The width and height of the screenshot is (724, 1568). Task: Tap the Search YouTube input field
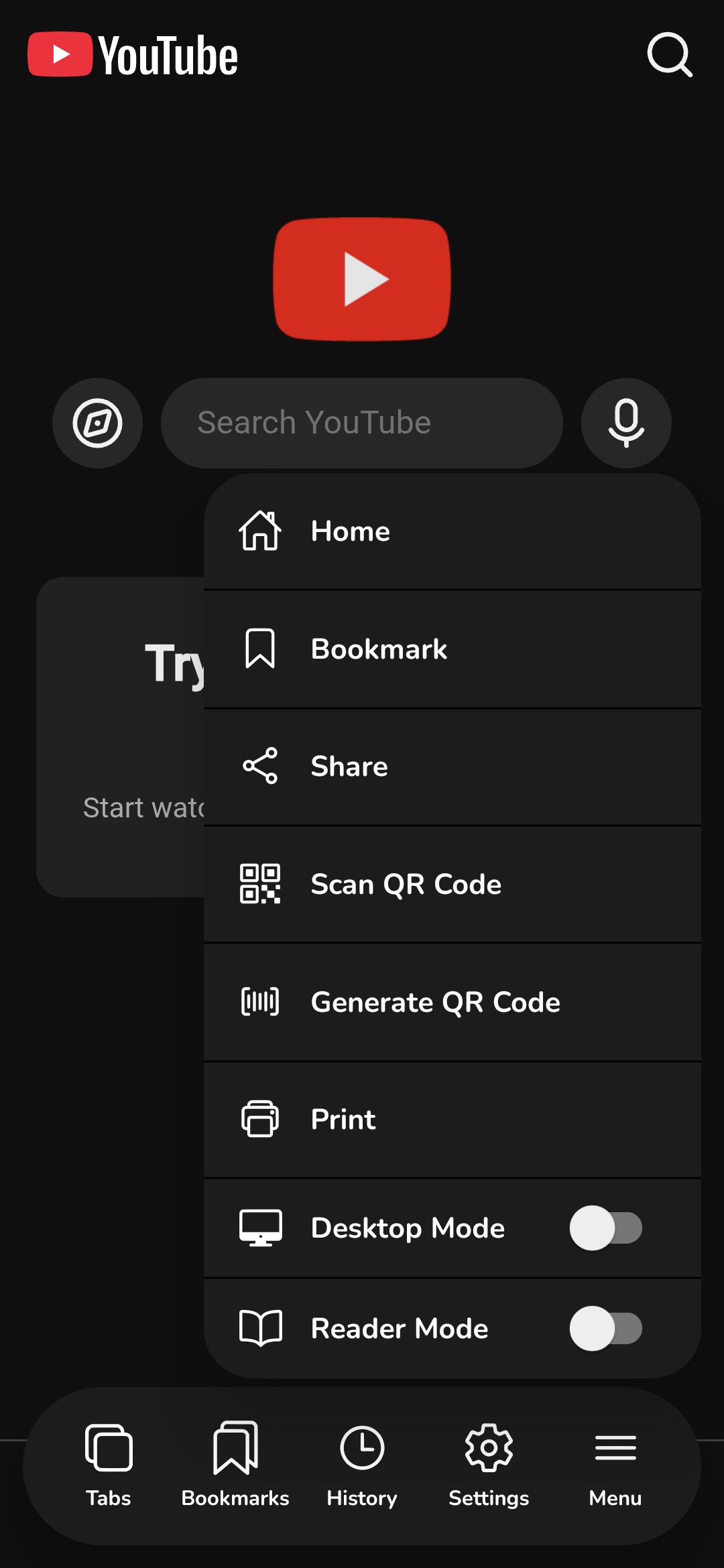(x=361, y=422)
